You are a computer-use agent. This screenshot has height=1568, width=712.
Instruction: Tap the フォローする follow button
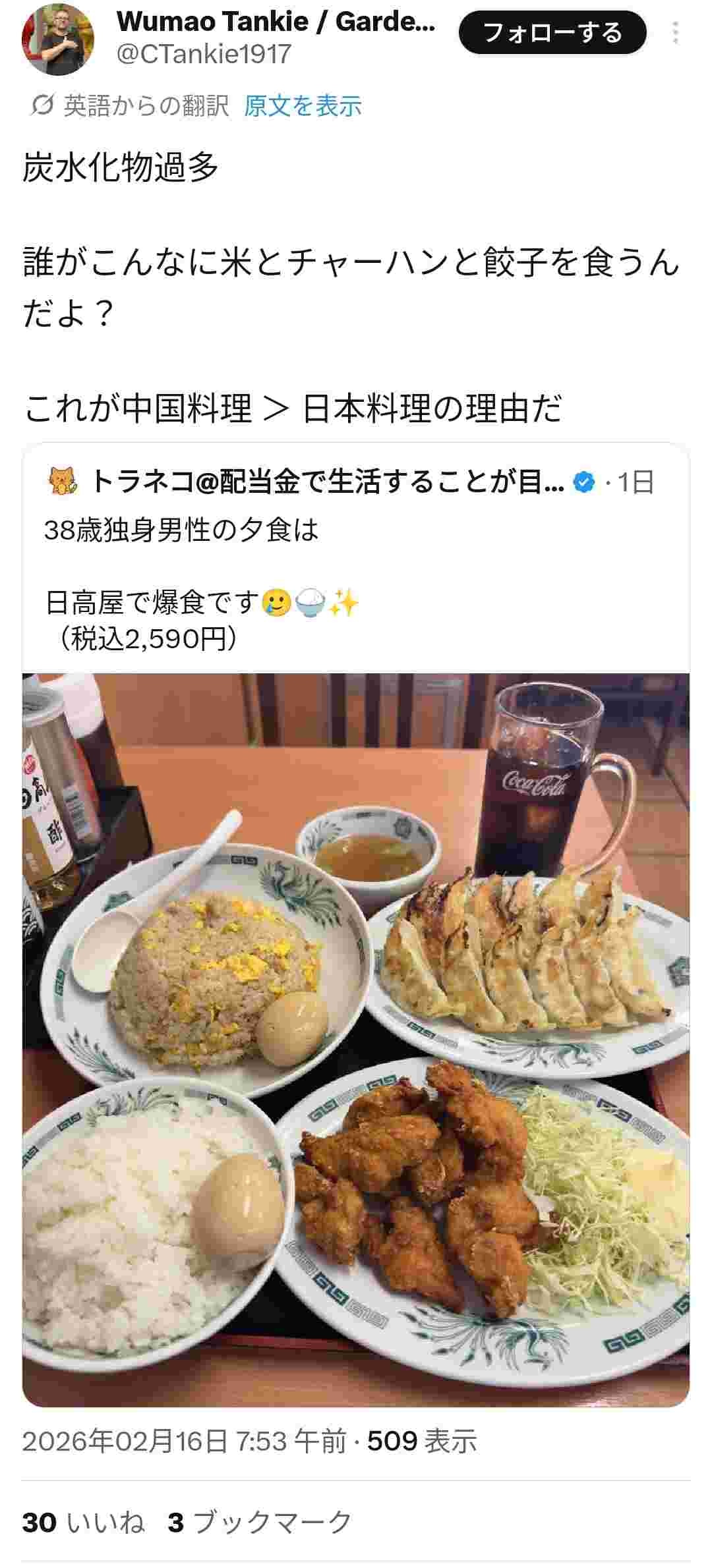552,33
